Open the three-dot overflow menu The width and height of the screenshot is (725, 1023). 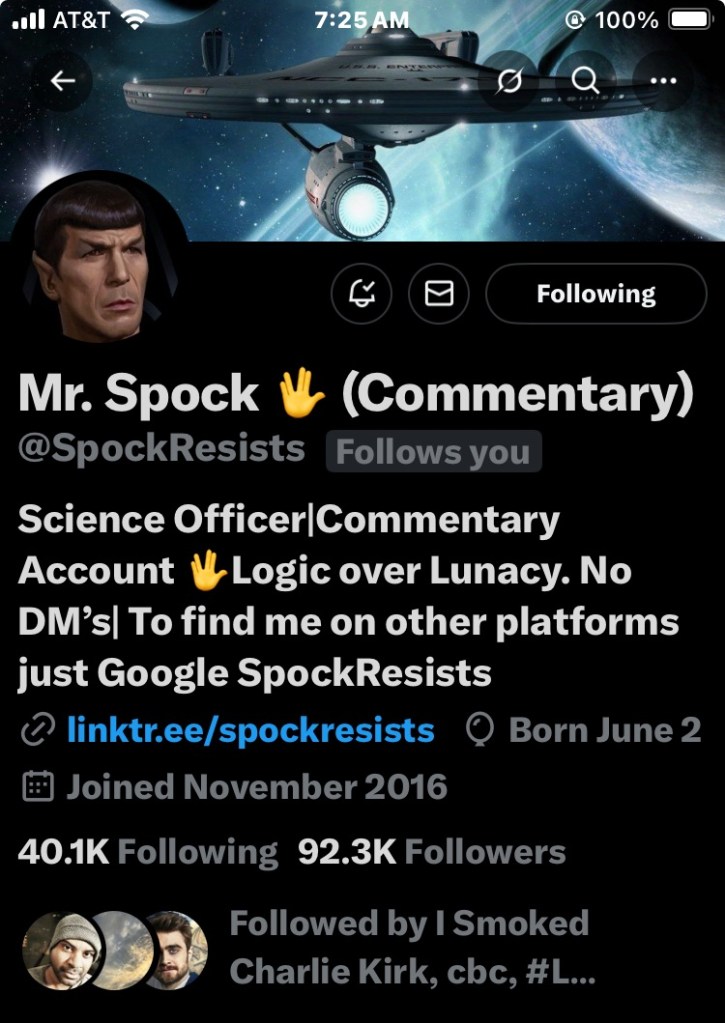662,82
